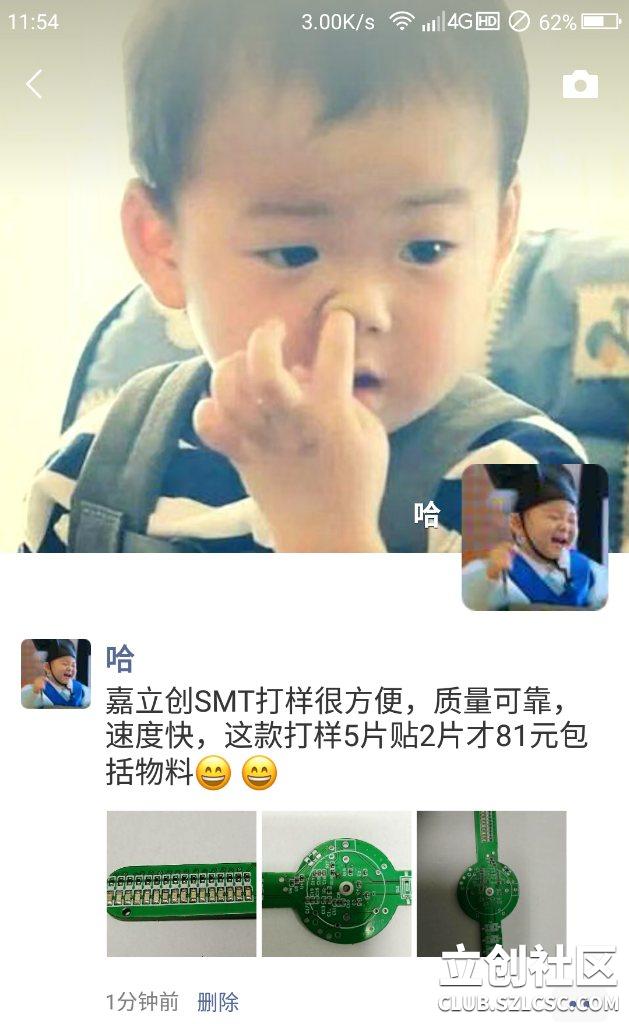Delete this post via 删除
Image resolution: width=629 pixels, height=1024 pixels.
218,1002
